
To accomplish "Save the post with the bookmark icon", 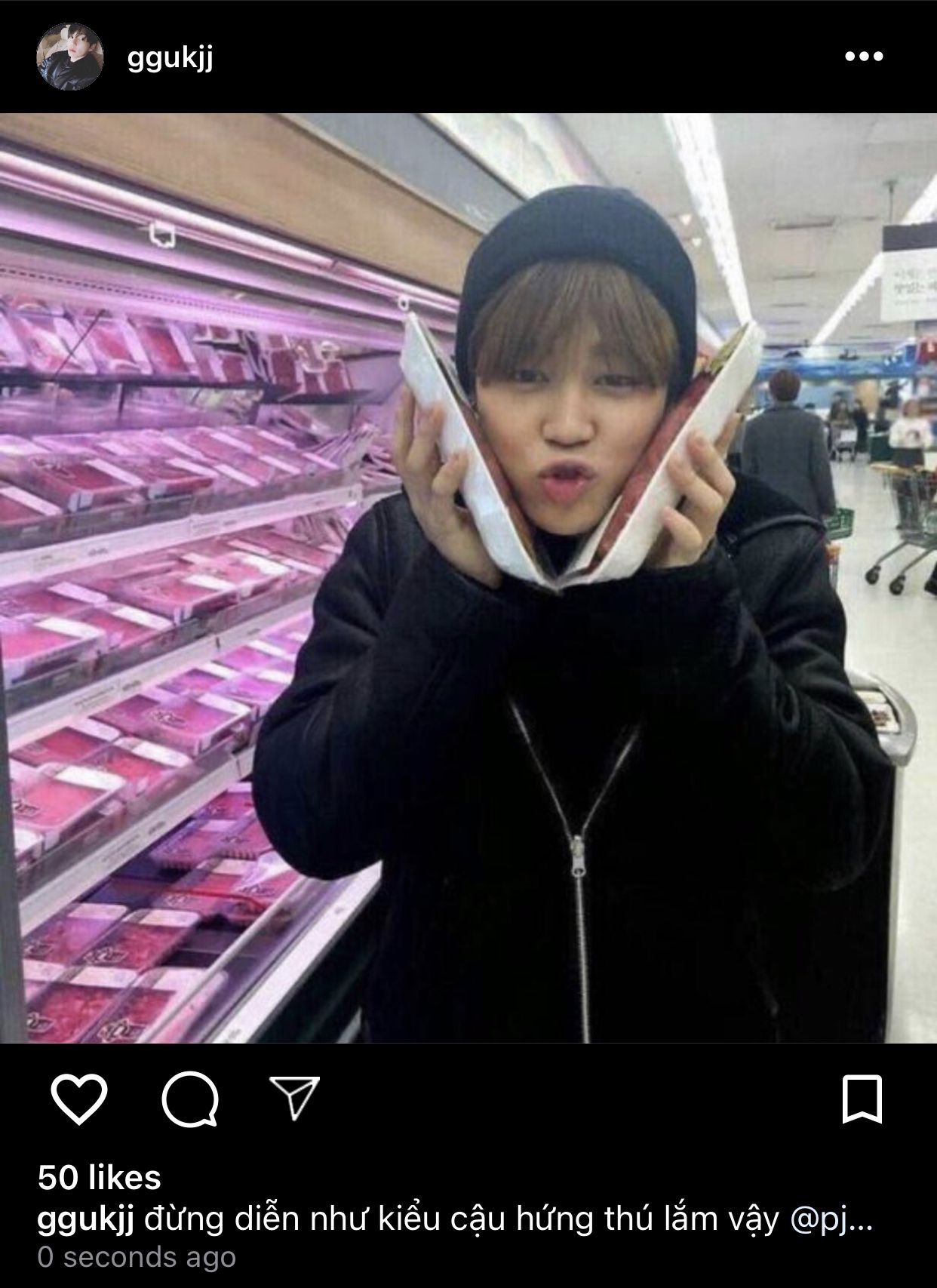I will point(862,1099).
